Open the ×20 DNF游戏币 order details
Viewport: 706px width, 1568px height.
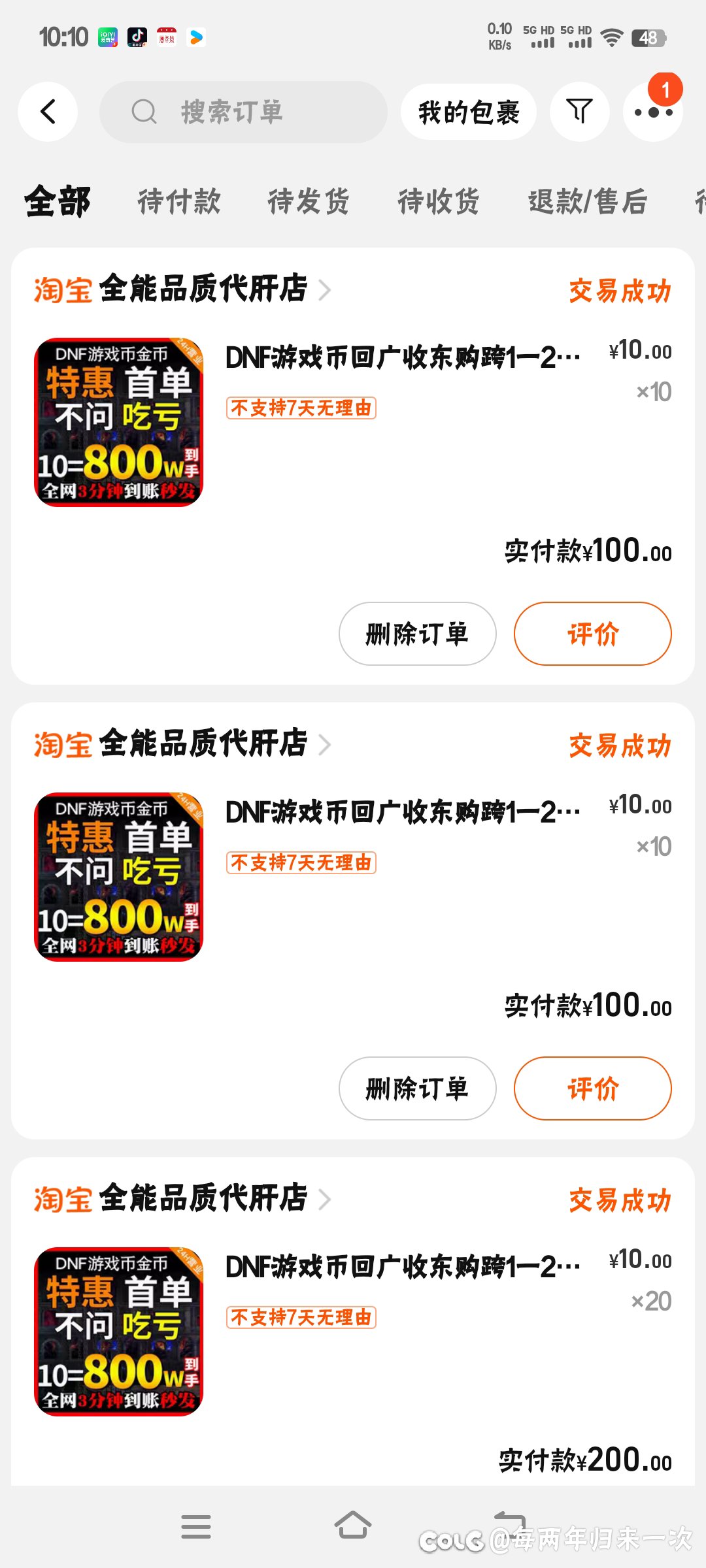coord(403,1267)
